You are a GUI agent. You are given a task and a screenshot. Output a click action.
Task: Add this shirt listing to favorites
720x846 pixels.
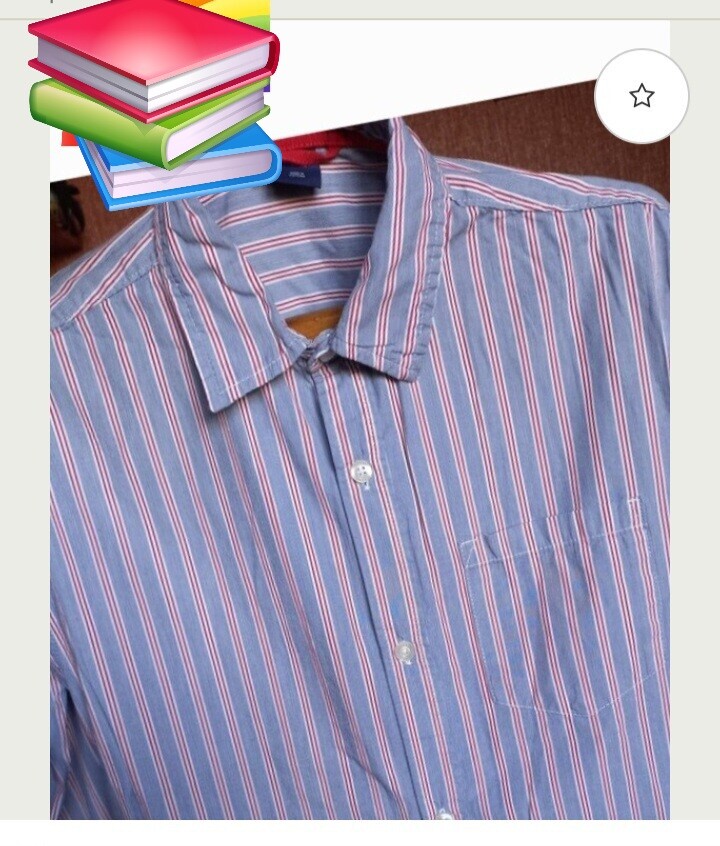point(641,96)
